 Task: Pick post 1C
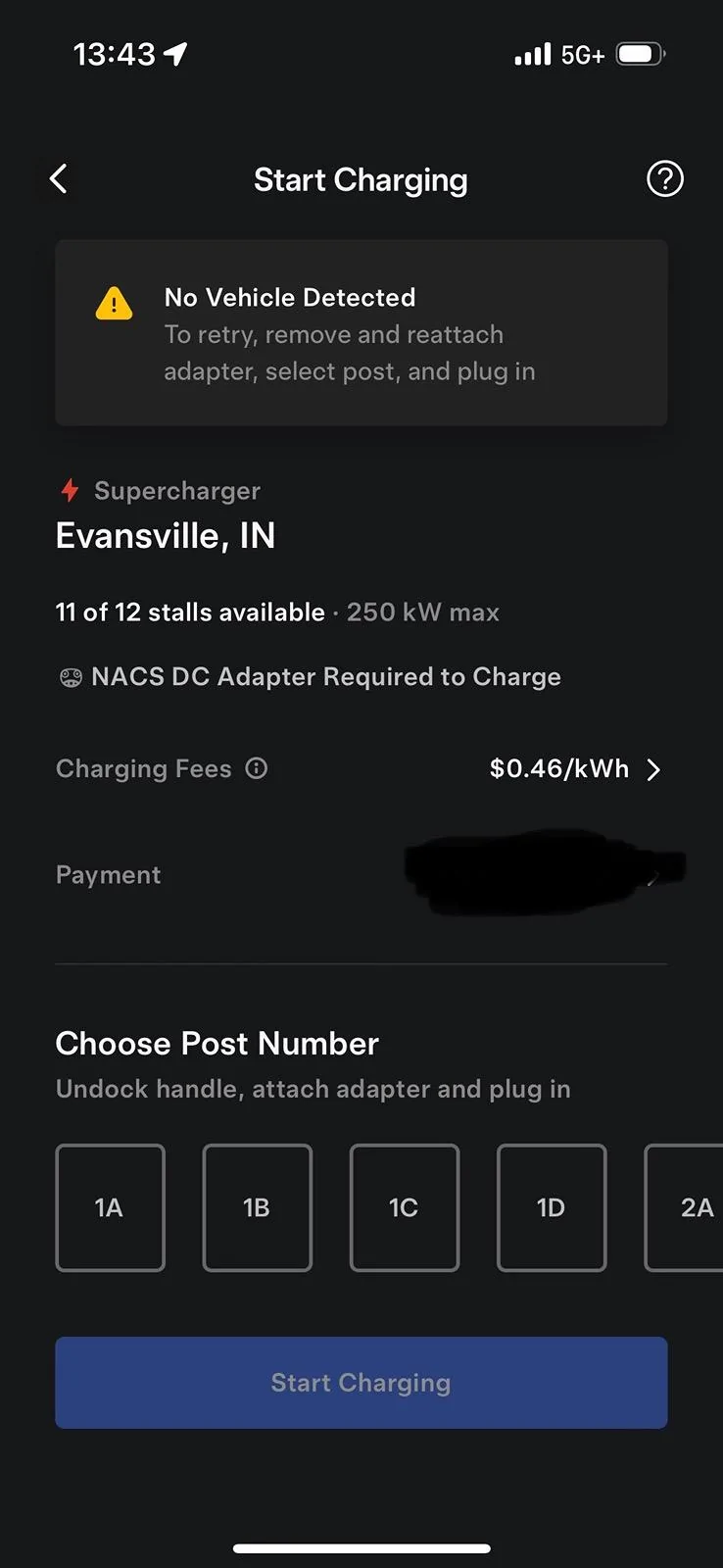404,1207
